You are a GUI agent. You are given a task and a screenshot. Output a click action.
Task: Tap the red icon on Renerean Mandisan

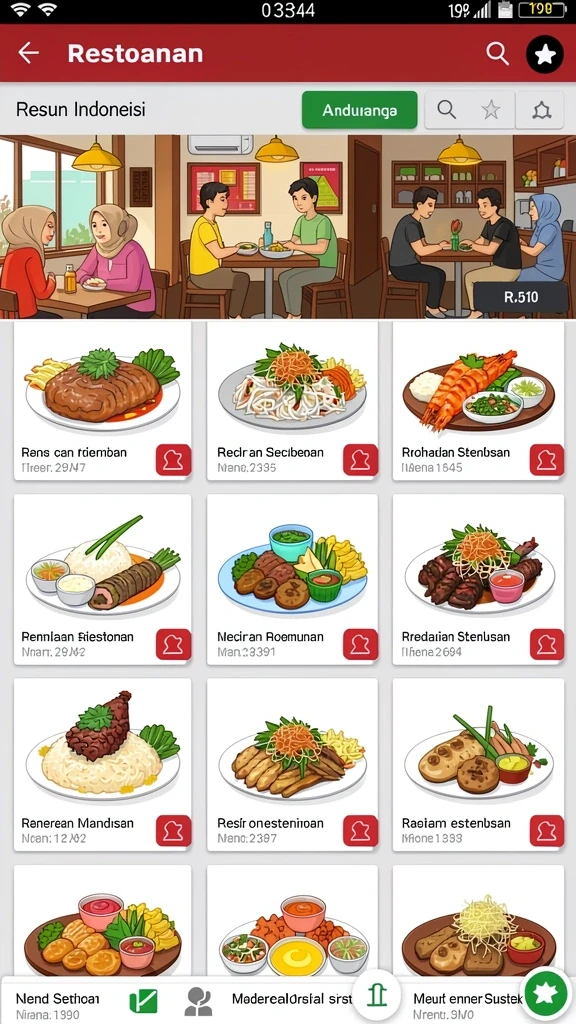pyautogui.click(x=174, y=831)
